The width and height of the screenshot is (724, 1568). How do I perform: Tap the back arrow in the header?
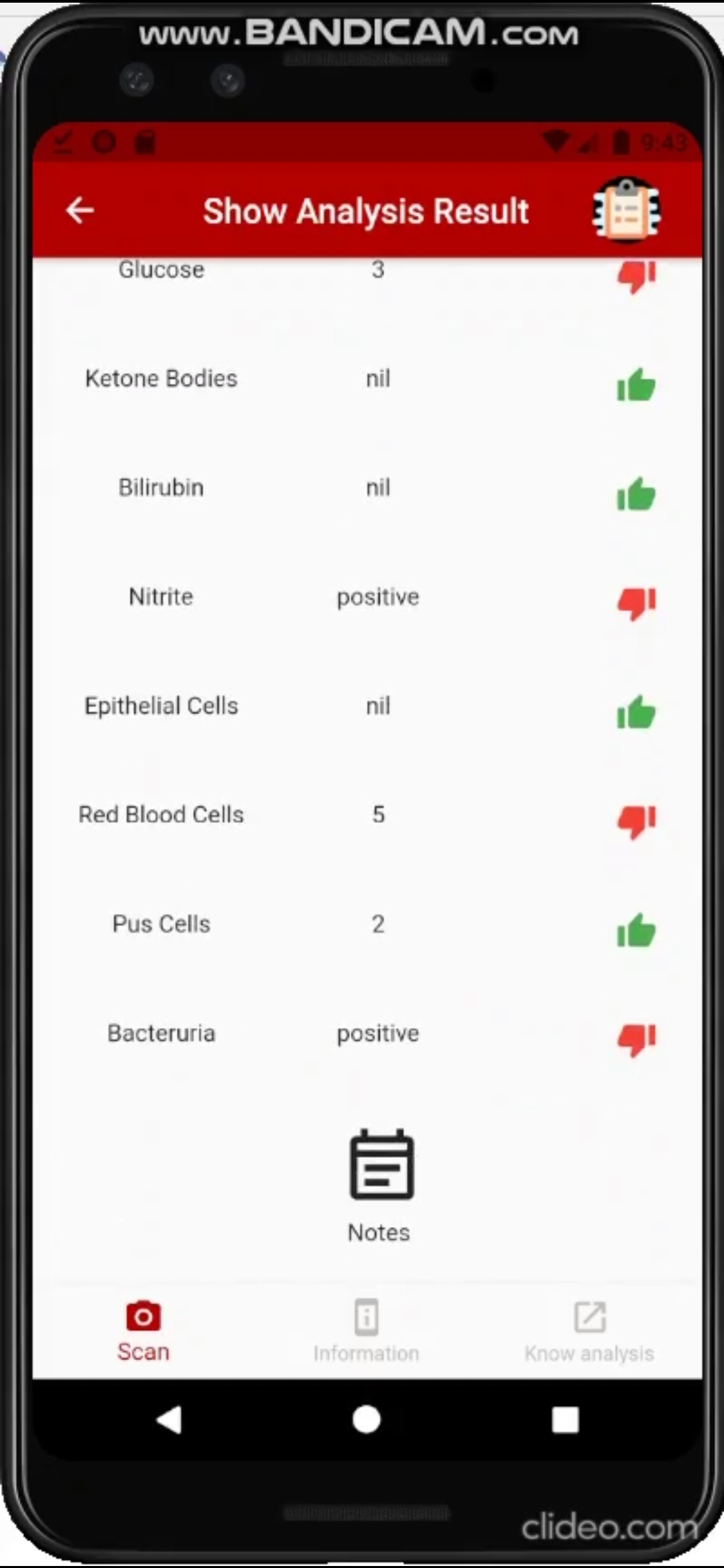tap(80, 210)
